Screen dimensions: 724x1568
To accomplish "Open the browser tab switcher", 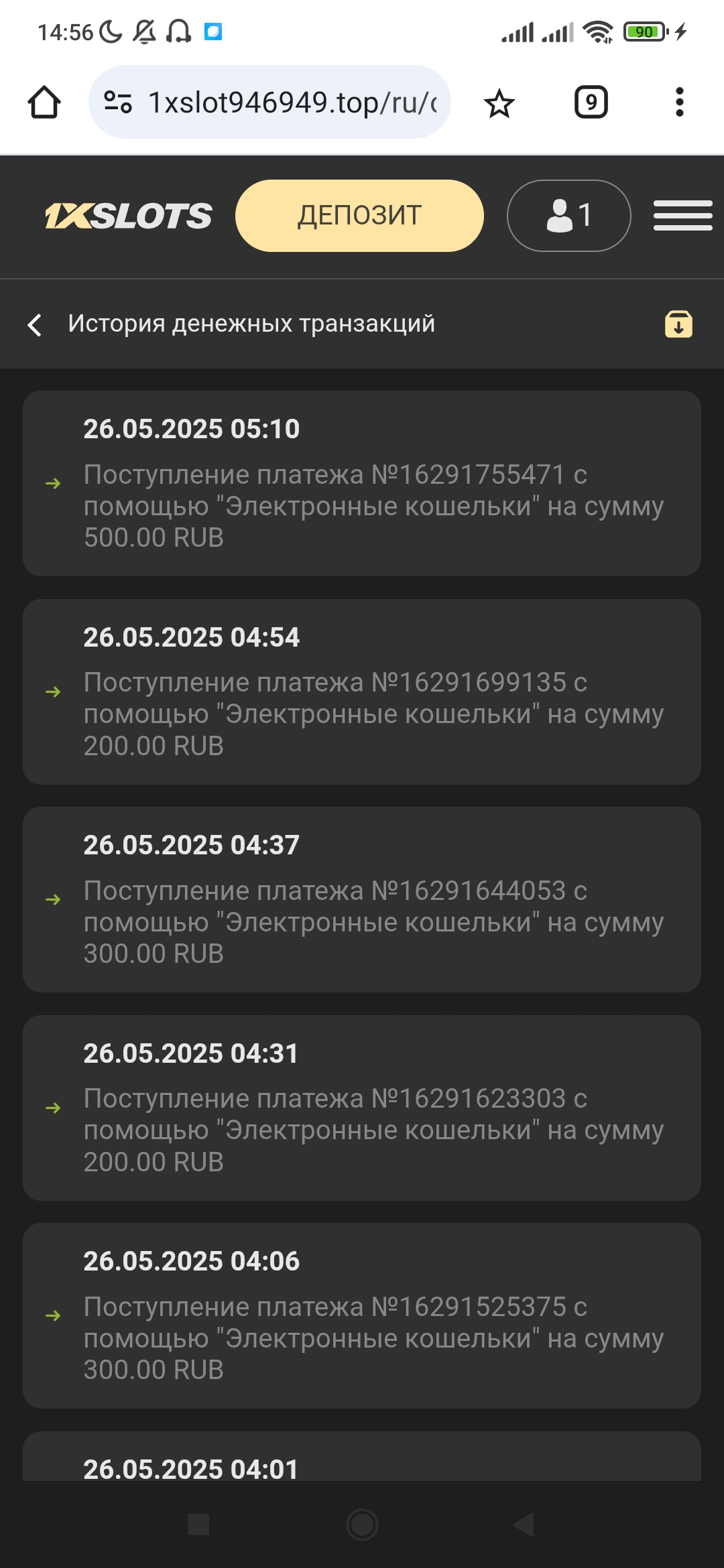I will 591,103.
